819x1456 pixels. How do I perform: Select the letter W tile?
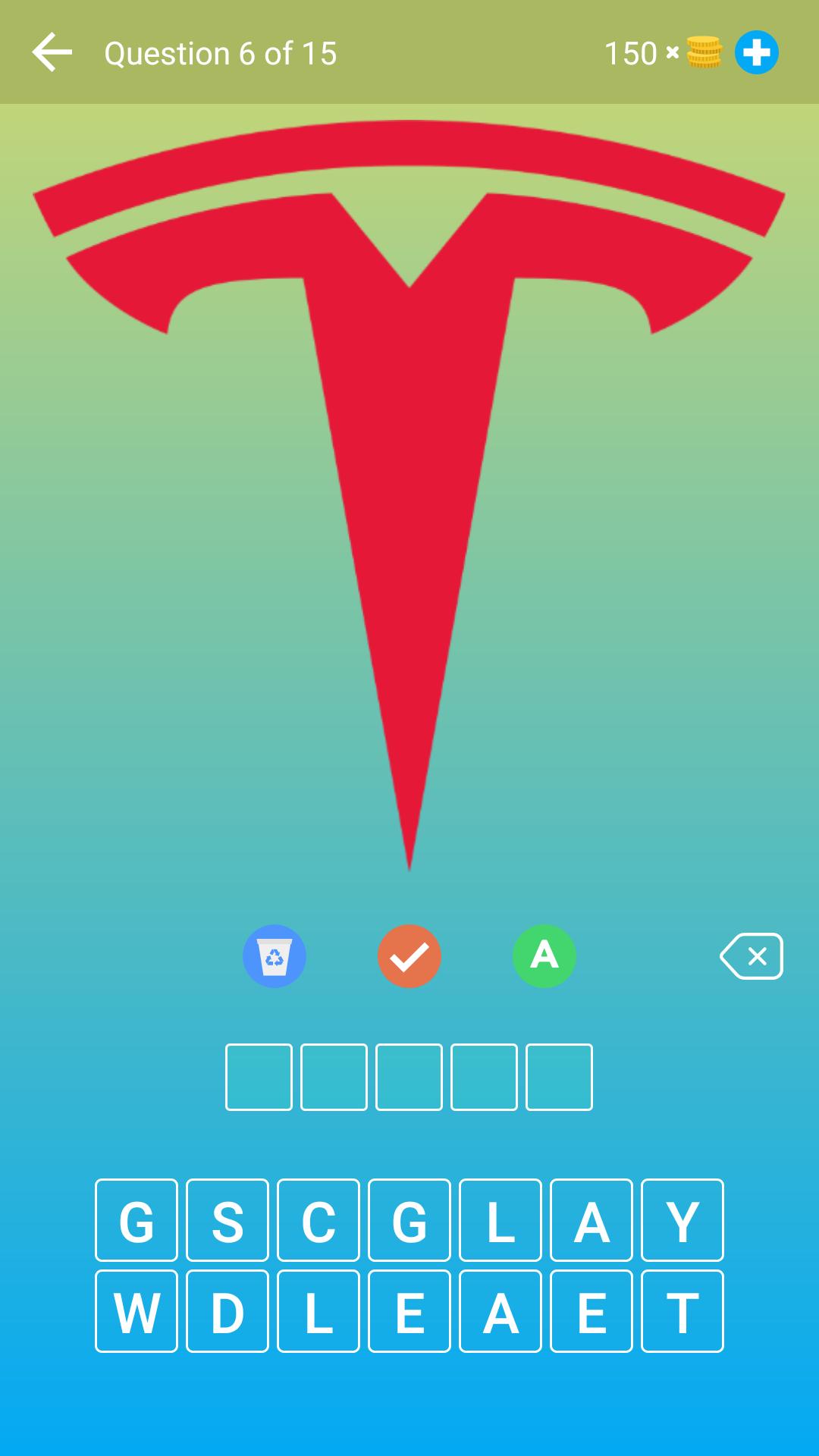coord(136,1311)
